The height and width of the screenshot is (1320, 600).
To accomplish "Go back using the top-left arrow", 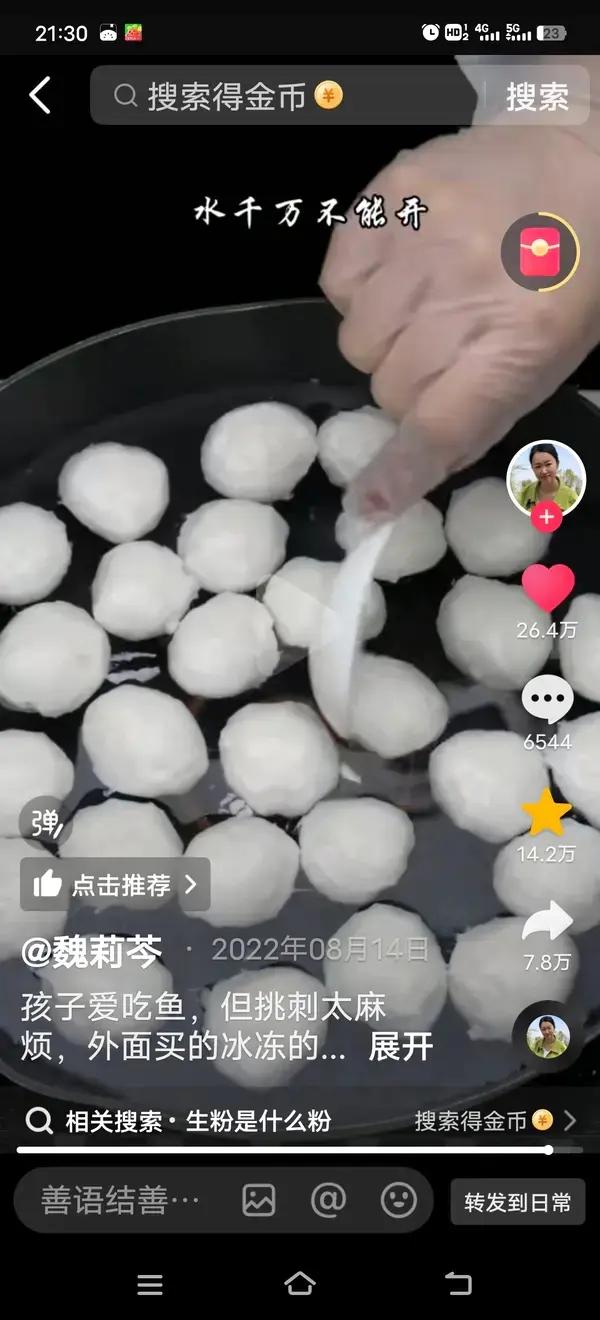I will click(x=40, y=96).
